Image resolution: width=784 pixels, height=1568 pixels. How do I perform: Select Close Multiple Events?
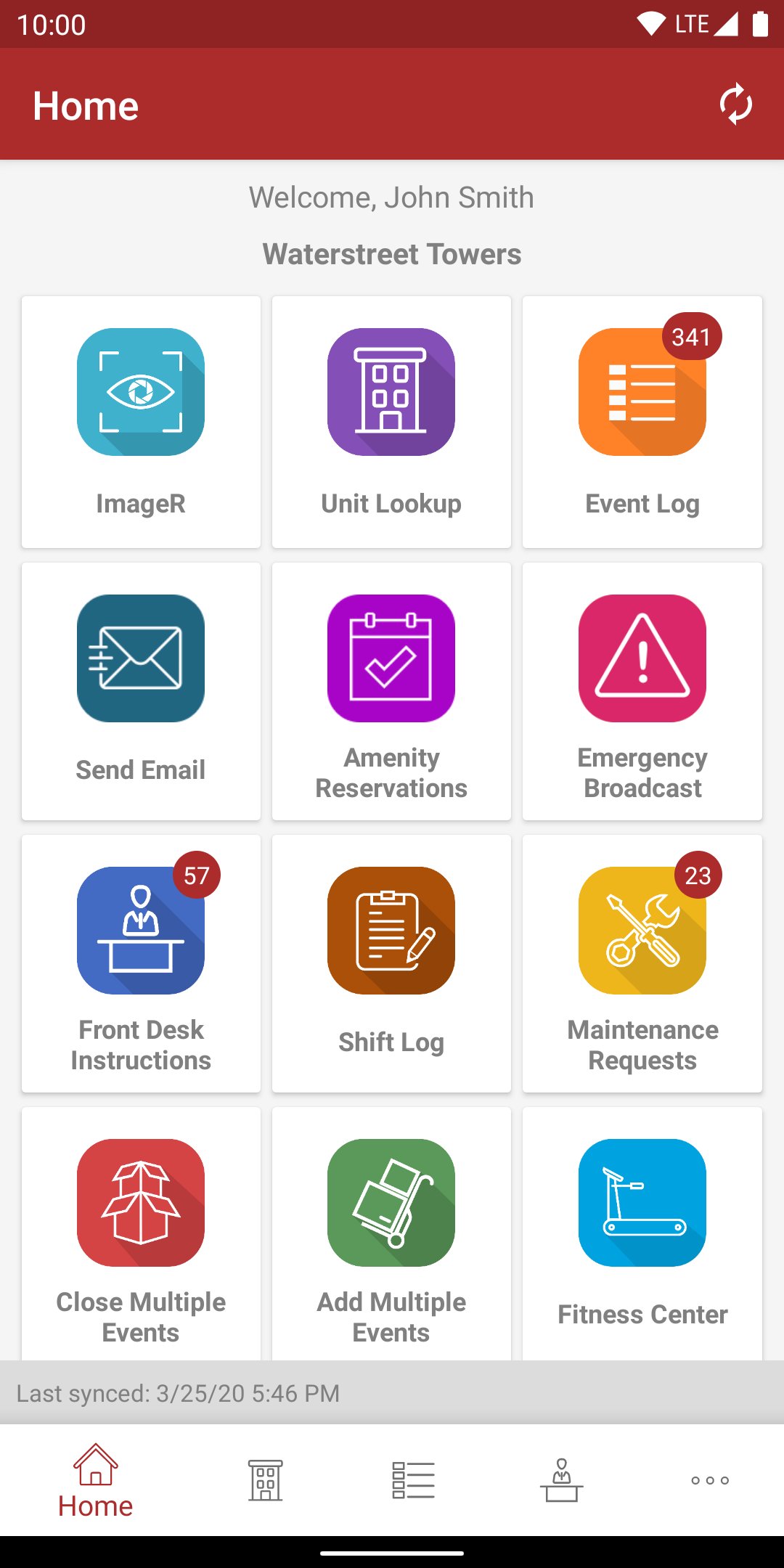141,1234
